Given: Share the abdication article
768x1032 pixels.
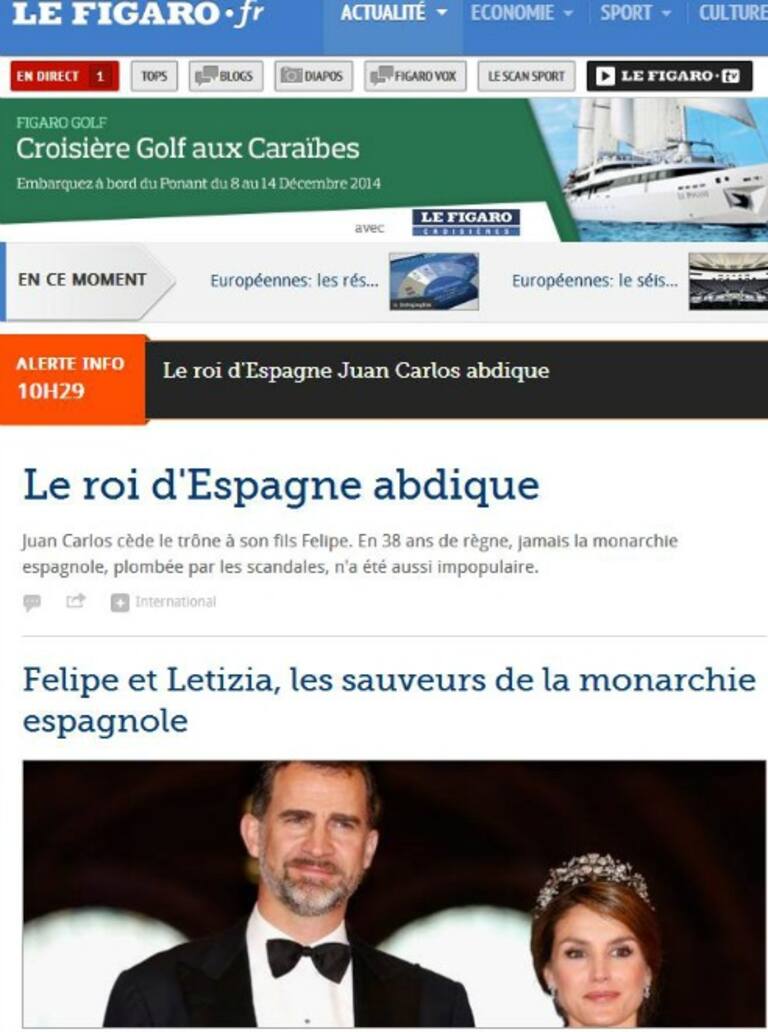Looking at the screenshot, I should [x=76, y=602].
